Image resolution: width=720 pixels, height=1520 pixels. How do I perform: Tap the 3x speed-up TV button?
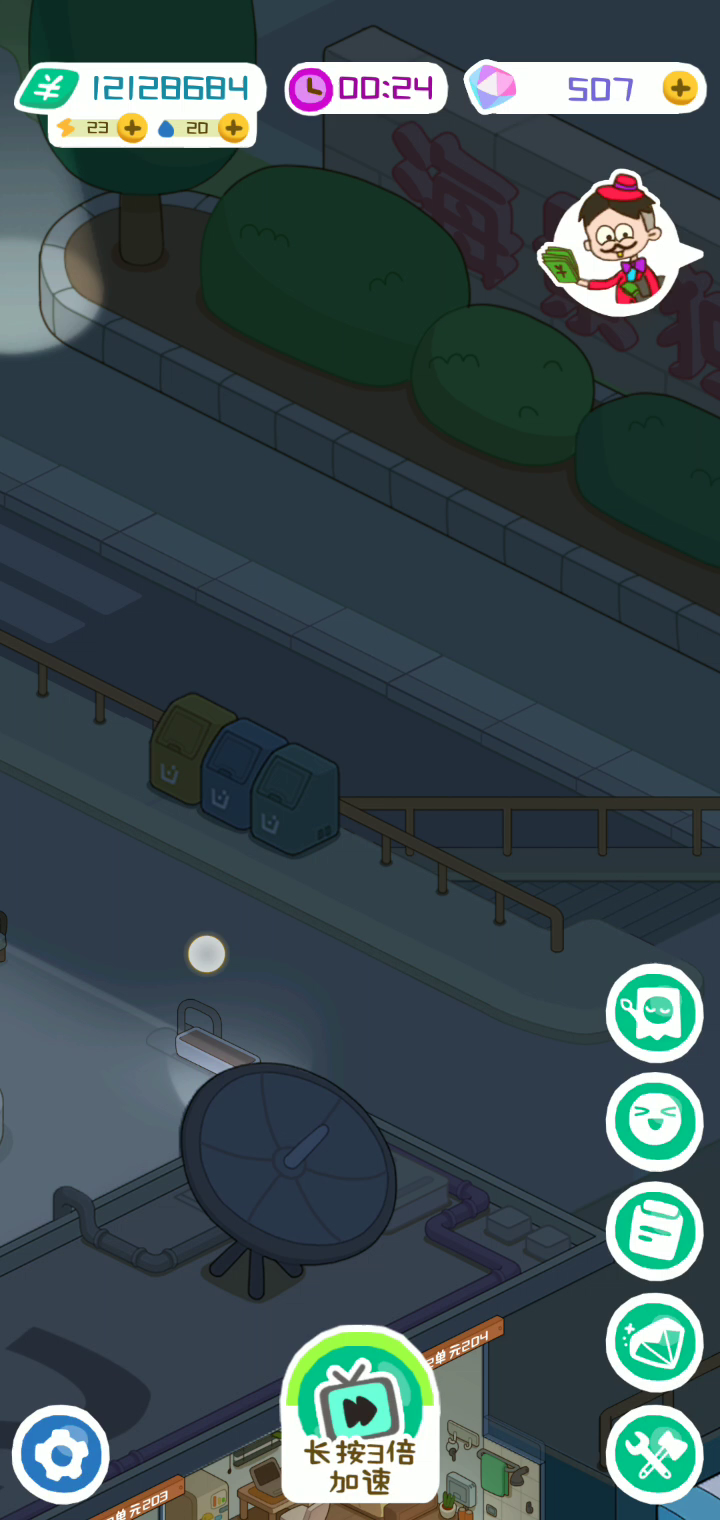pyautogui.click(x=361, y=1416)
